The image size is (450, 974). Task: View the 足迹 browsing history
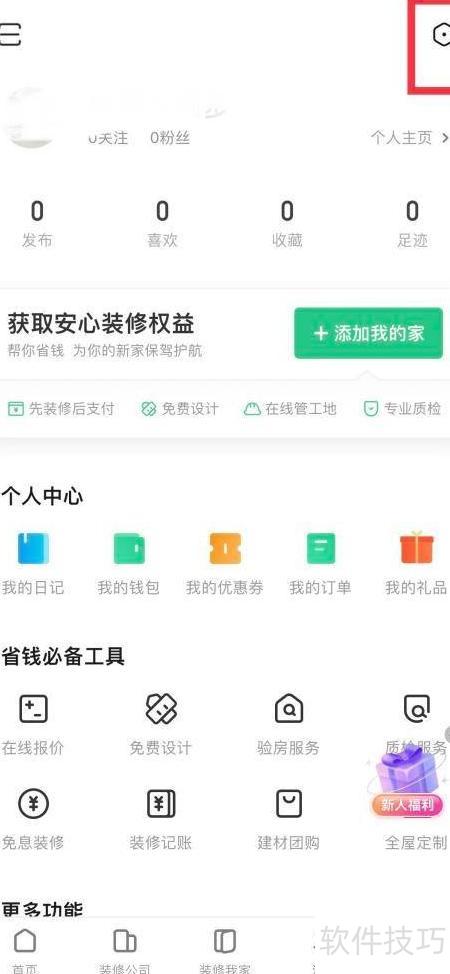412,224
